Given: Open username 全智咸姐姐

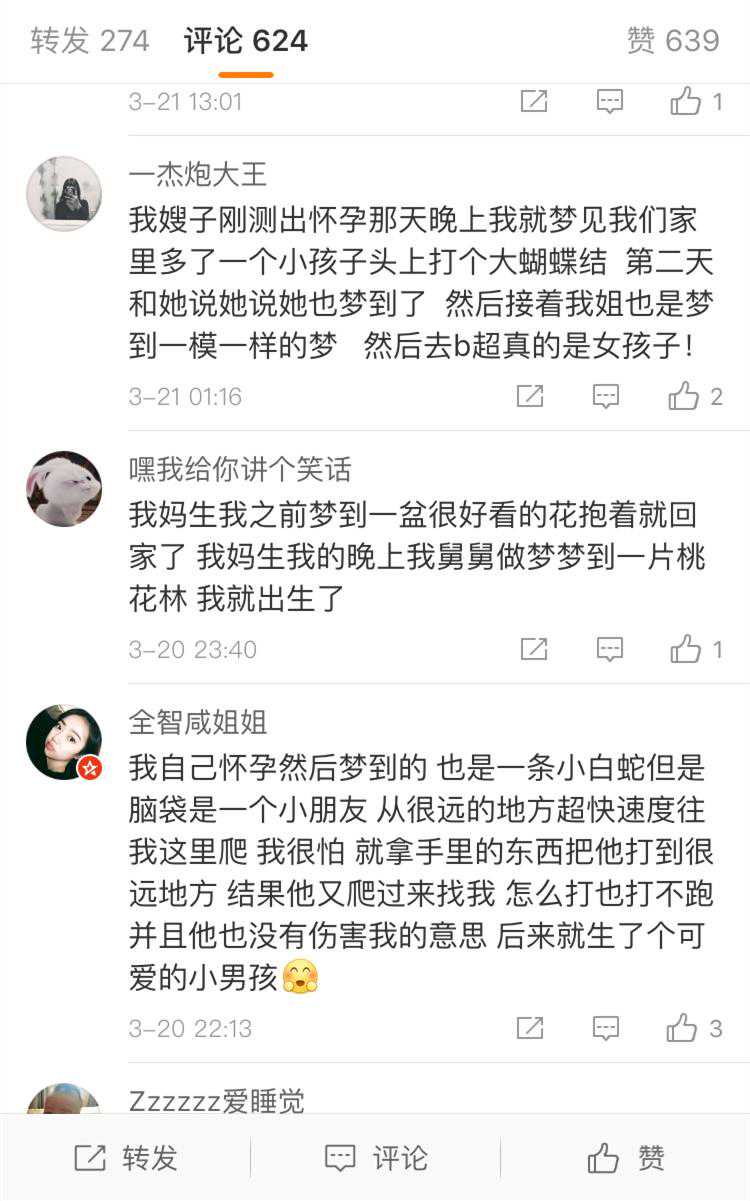Looking at the screenshot, I should 198,722.
